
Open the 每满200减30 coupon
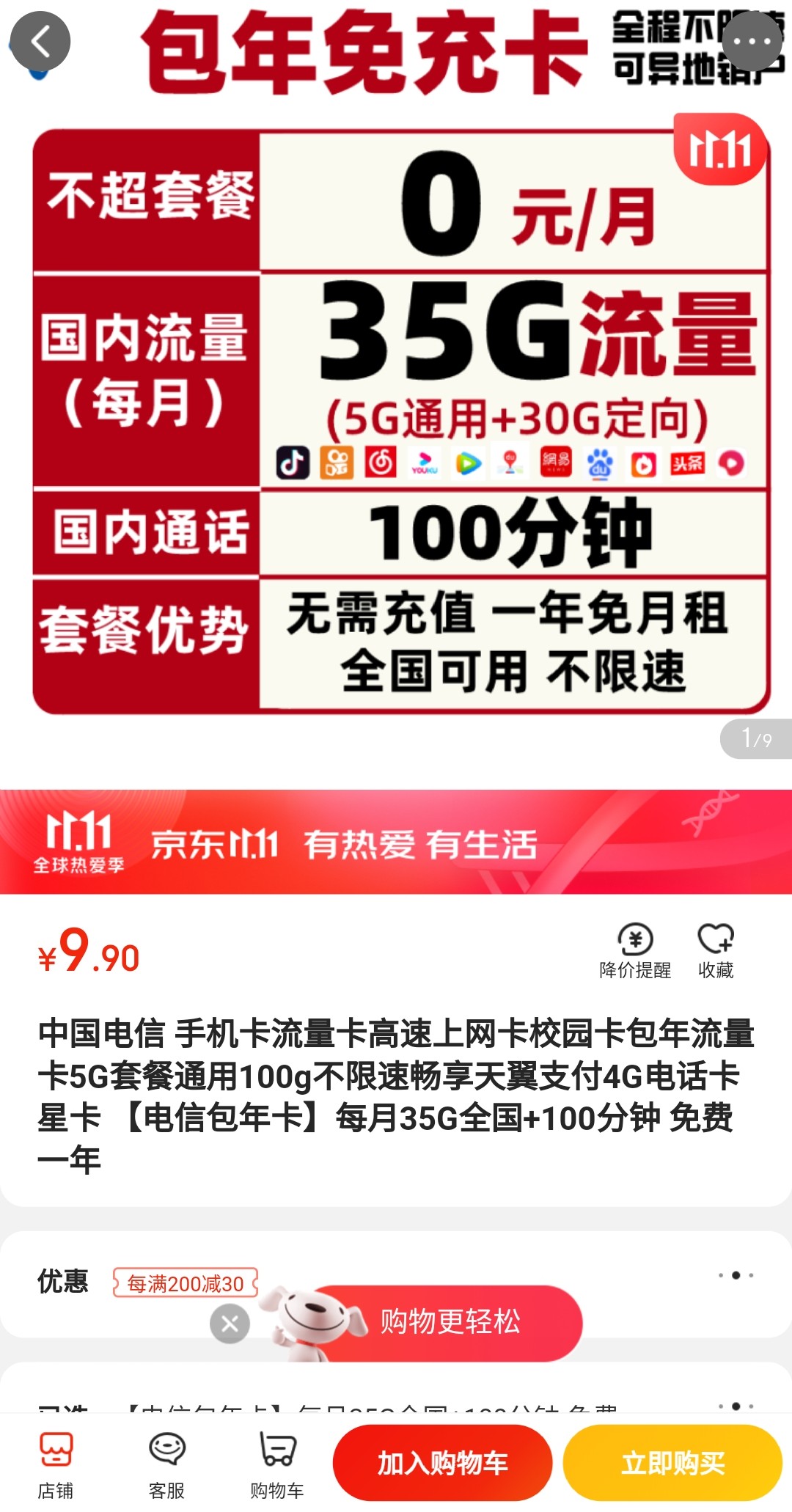(x=186, y=1283)
